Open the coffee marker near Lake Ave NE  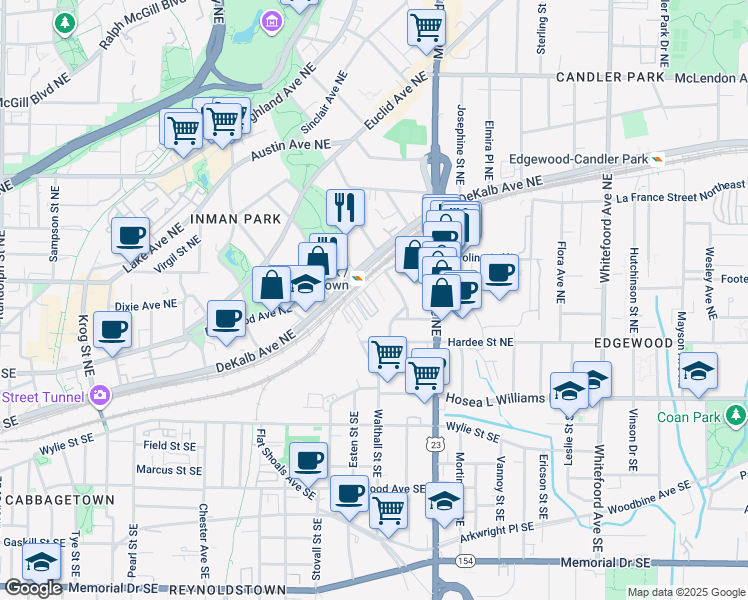(130, 239)
